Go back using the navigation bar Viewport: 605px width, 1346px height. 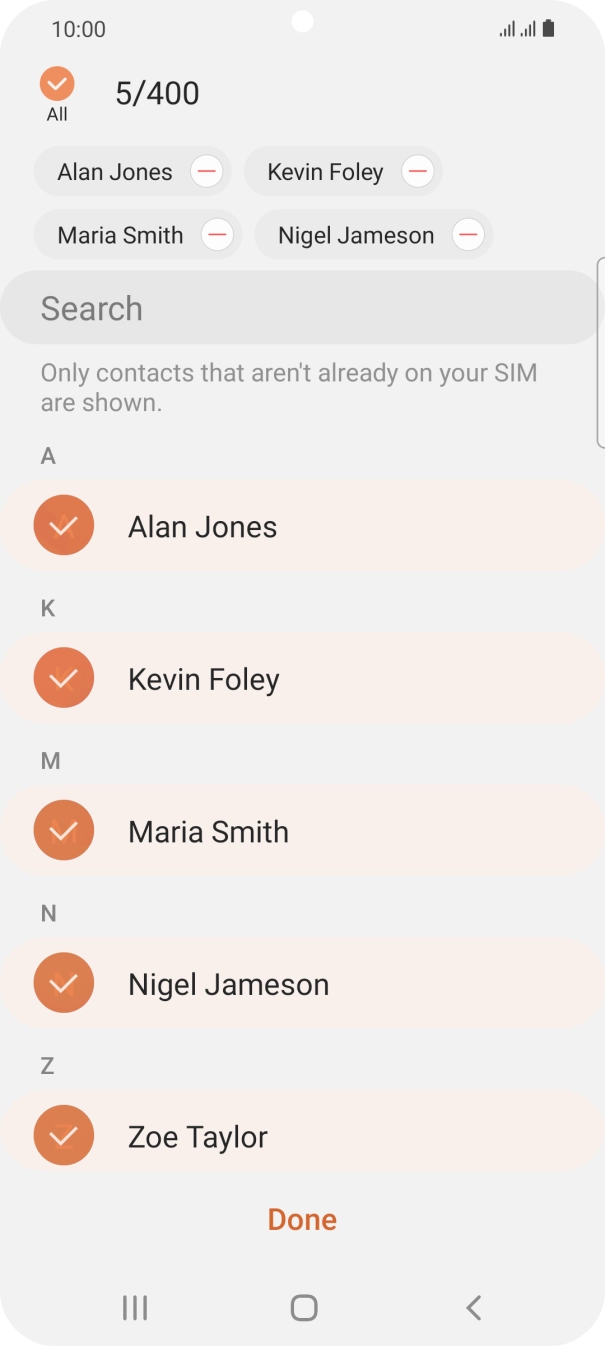coord(474,1307)
